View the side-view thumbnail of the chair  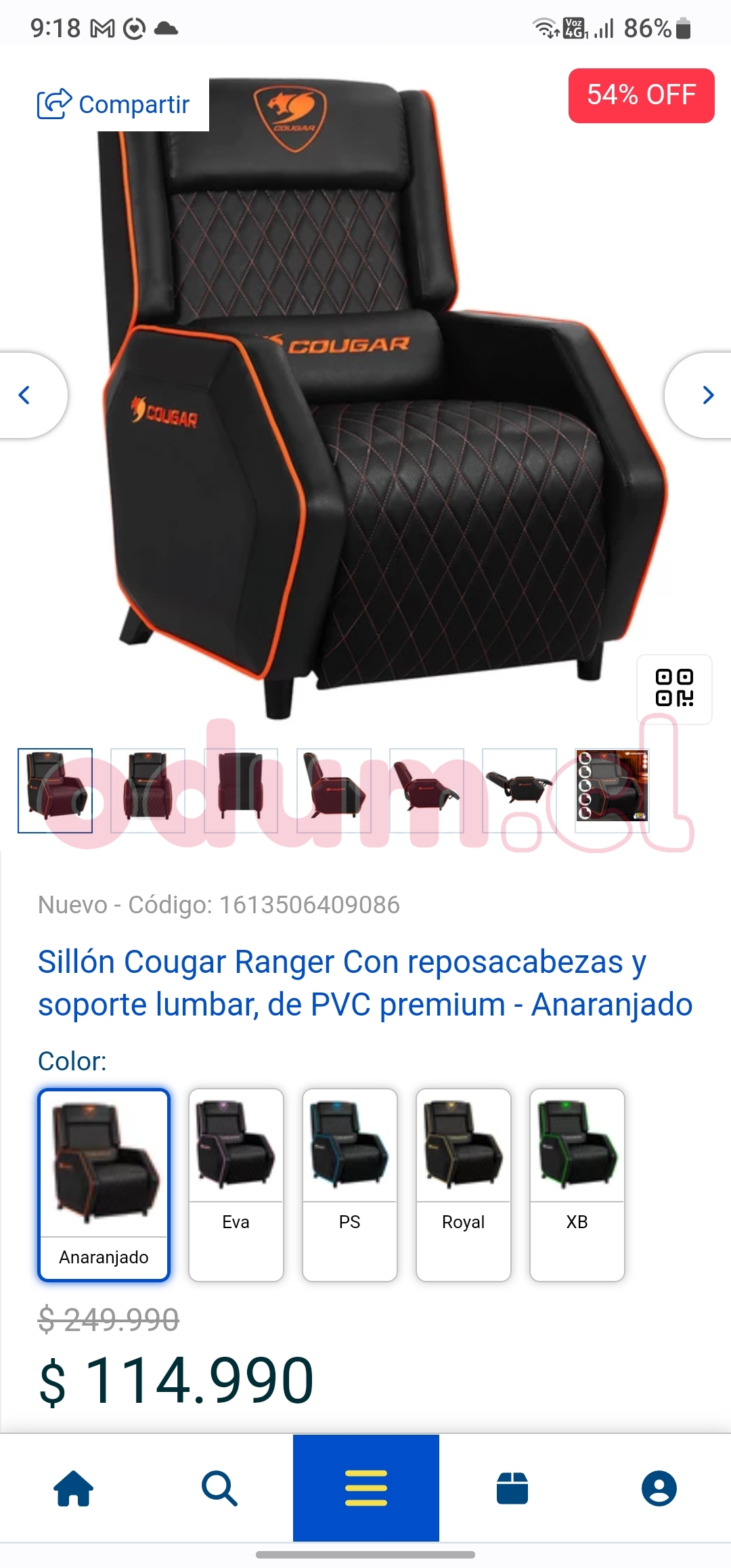click(334, 790)
